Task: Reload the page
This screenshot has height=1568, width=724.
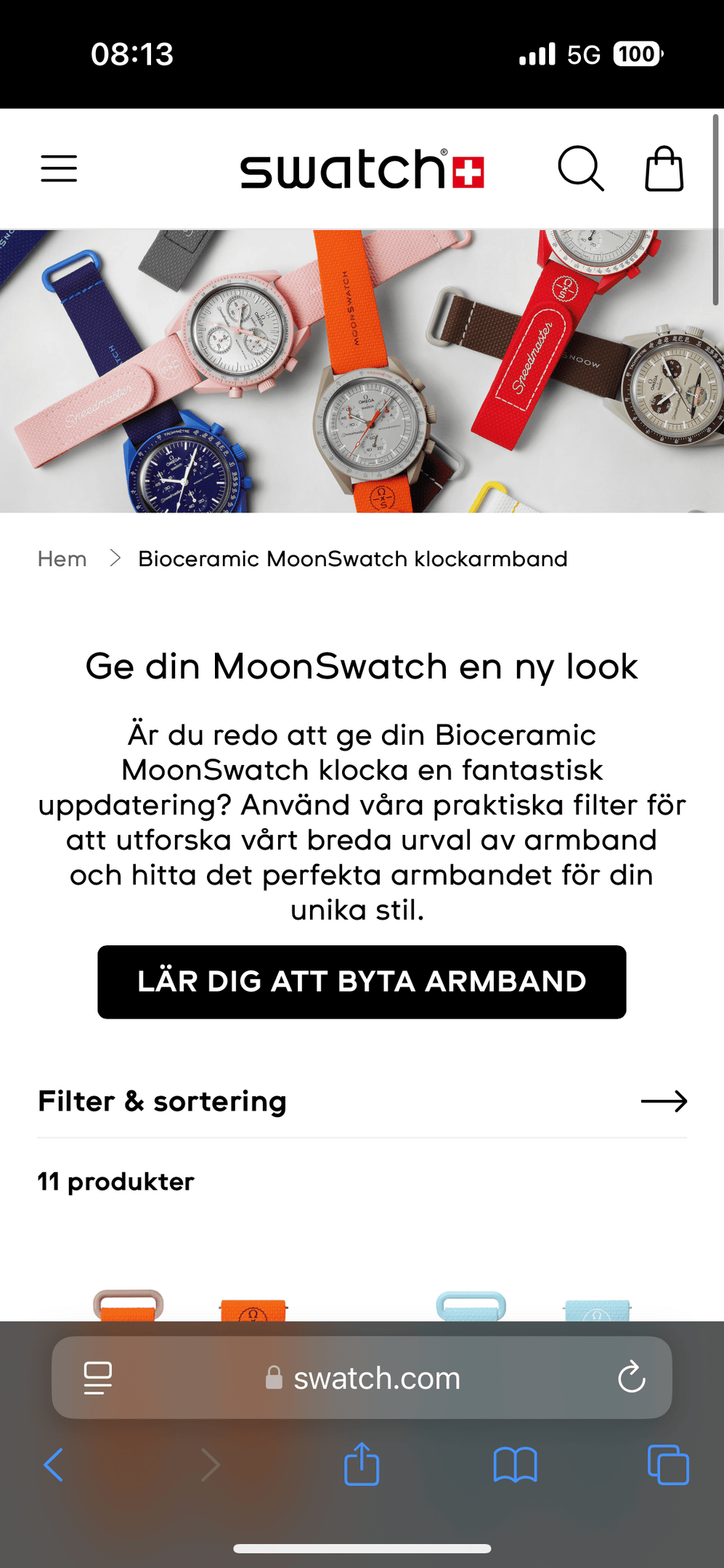Action: [631, 1377]
